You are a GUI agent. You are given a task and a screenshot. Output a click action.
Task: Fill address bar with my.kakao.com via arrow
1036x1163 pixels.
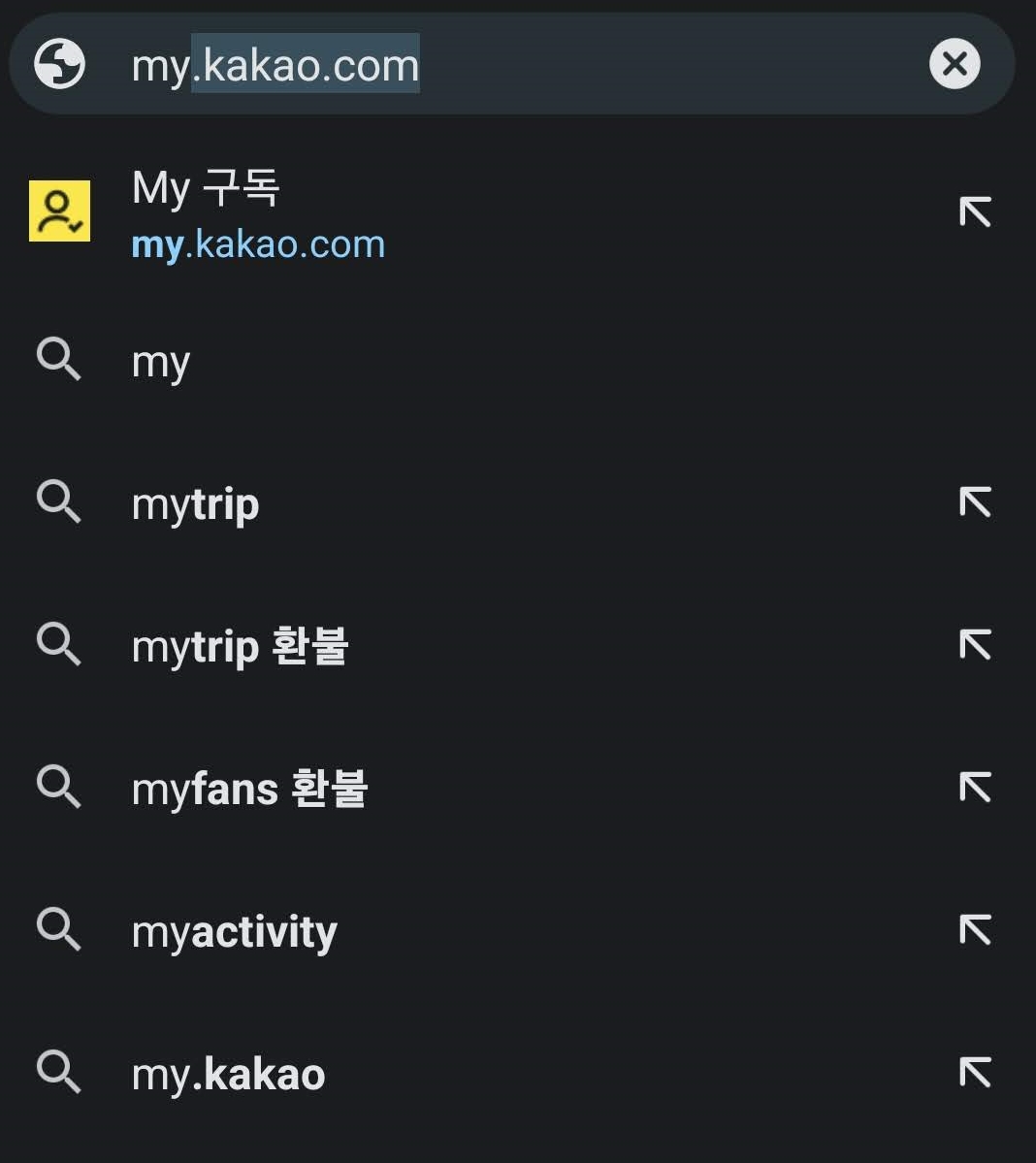click(x=975, y=212)
